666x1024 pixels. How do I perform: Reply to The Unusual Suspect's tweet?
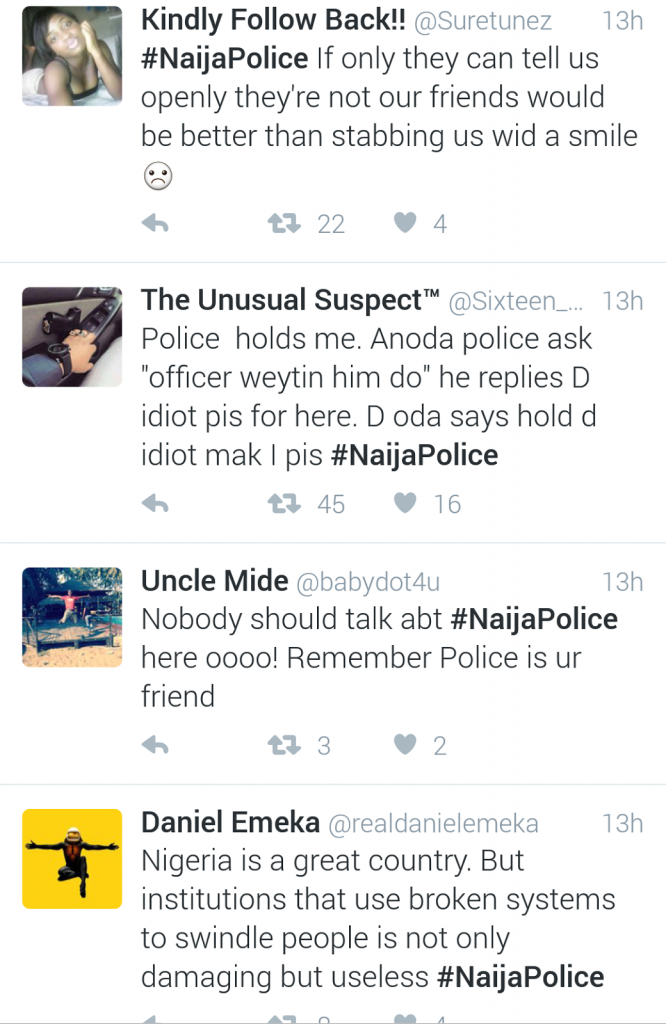click(x=155, y=504)
